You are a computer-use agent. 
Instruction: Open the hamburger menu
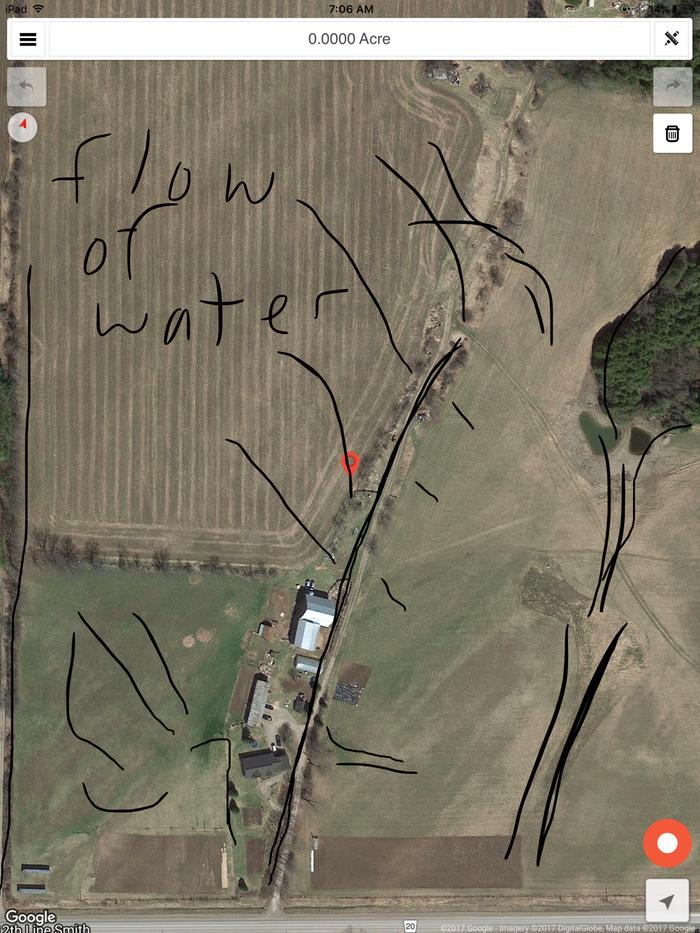28,39
